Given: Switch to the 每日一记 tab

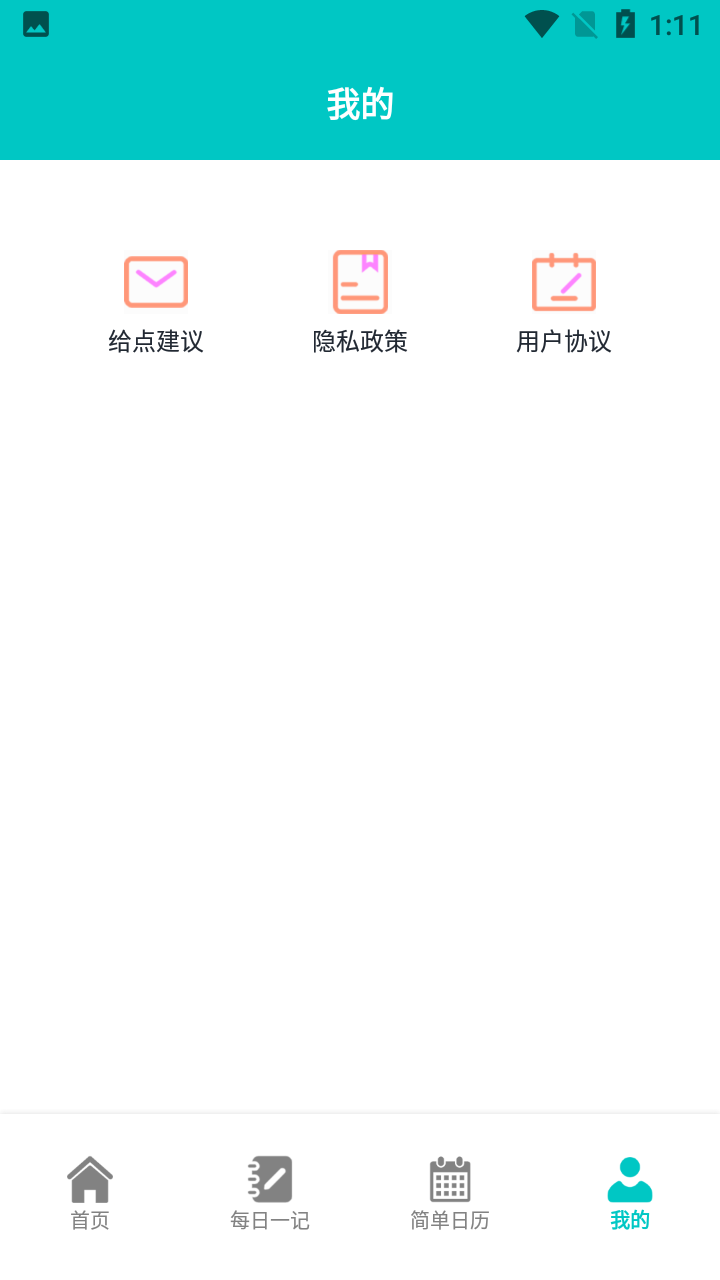Looking at the screenshot, I should (x=269, y=1219).
